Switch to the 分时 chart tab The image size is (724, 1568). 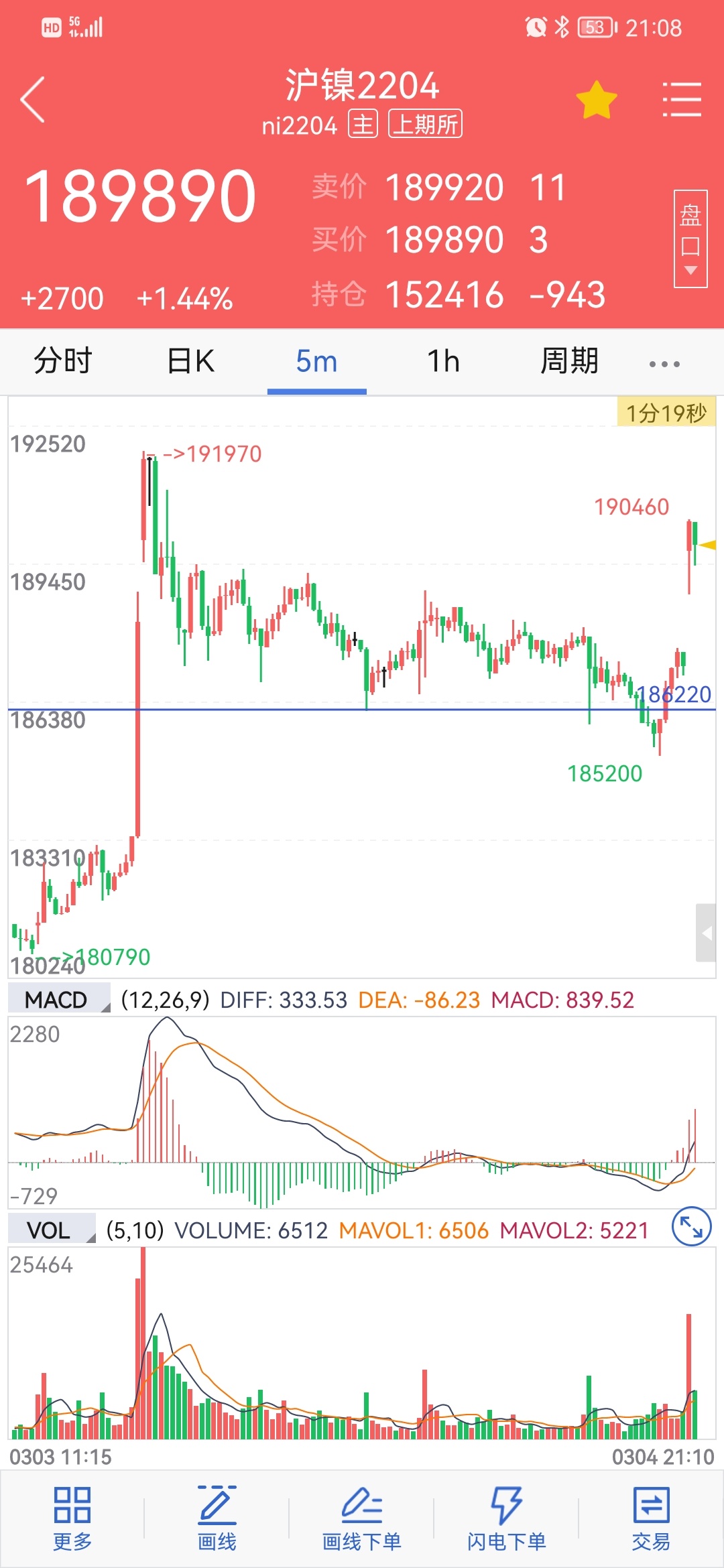coord(63,361)
